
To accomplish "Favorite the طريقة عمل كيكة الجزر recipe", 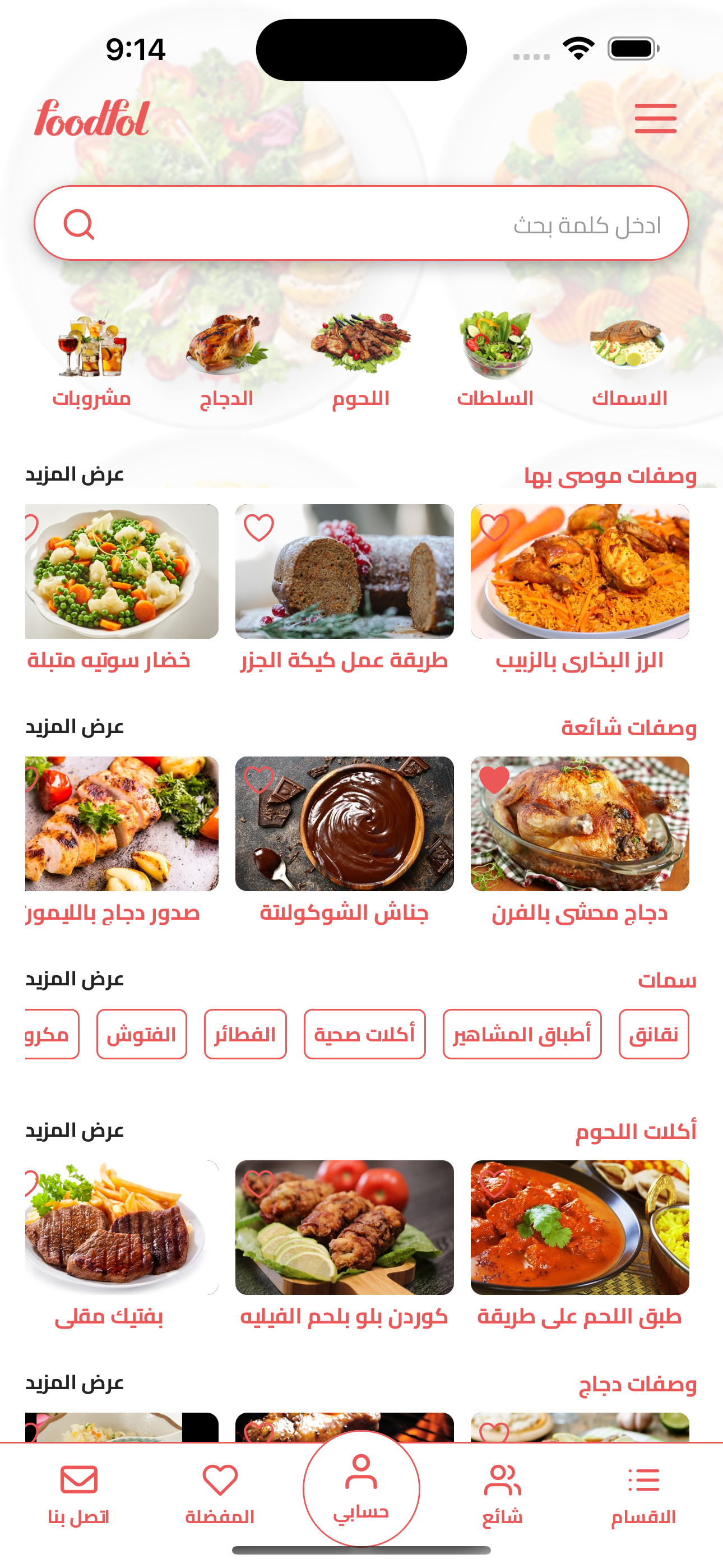I will [258, 527].
